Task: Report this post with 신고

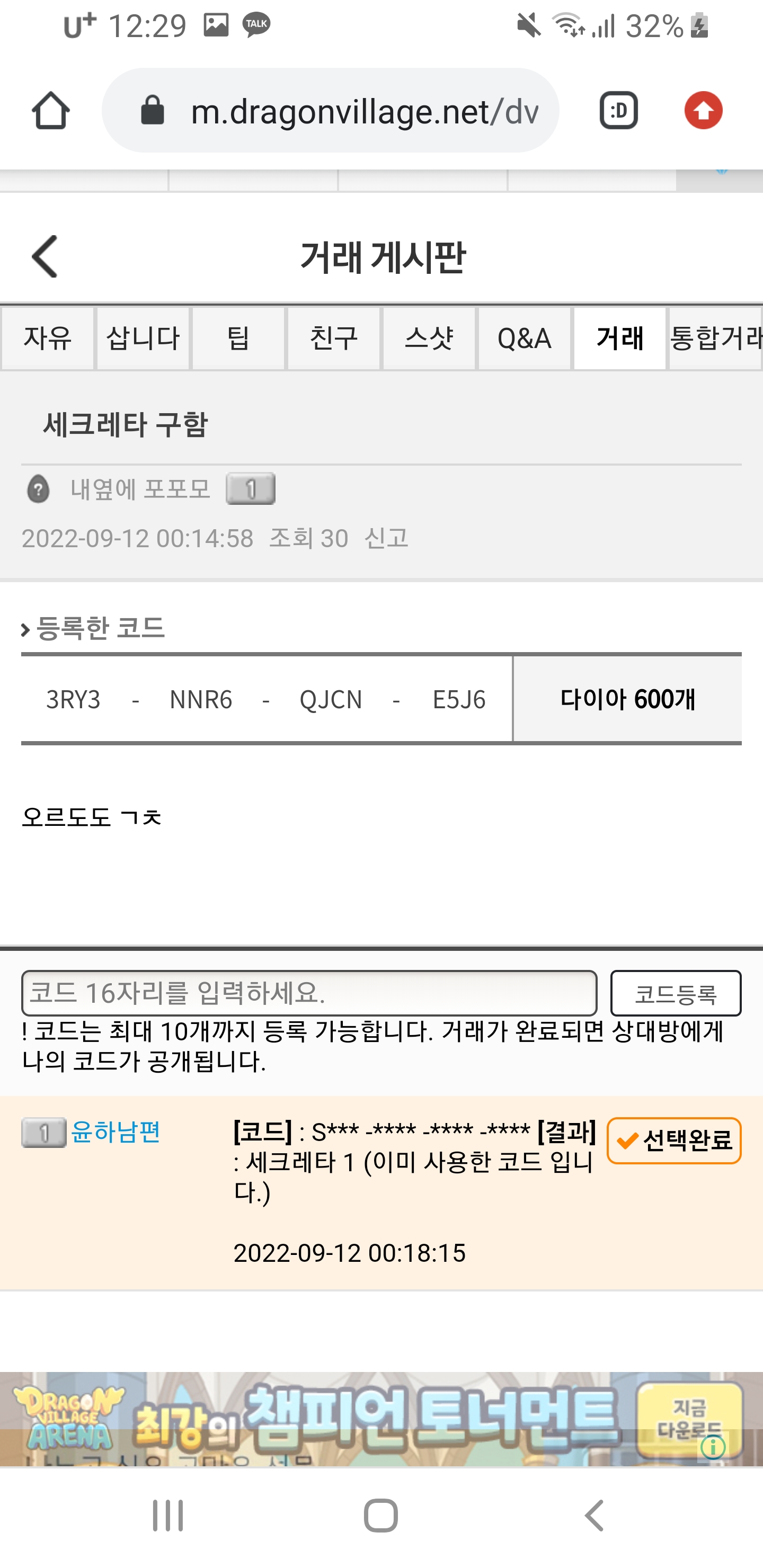Action: point(386,538)
